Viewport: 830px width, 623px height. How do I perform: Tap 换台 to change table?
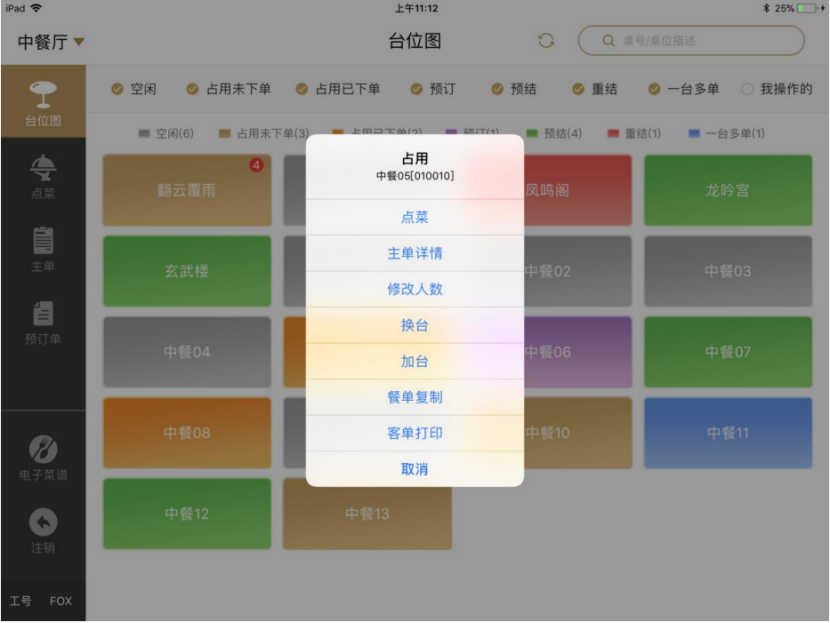(x=414, y=325)
